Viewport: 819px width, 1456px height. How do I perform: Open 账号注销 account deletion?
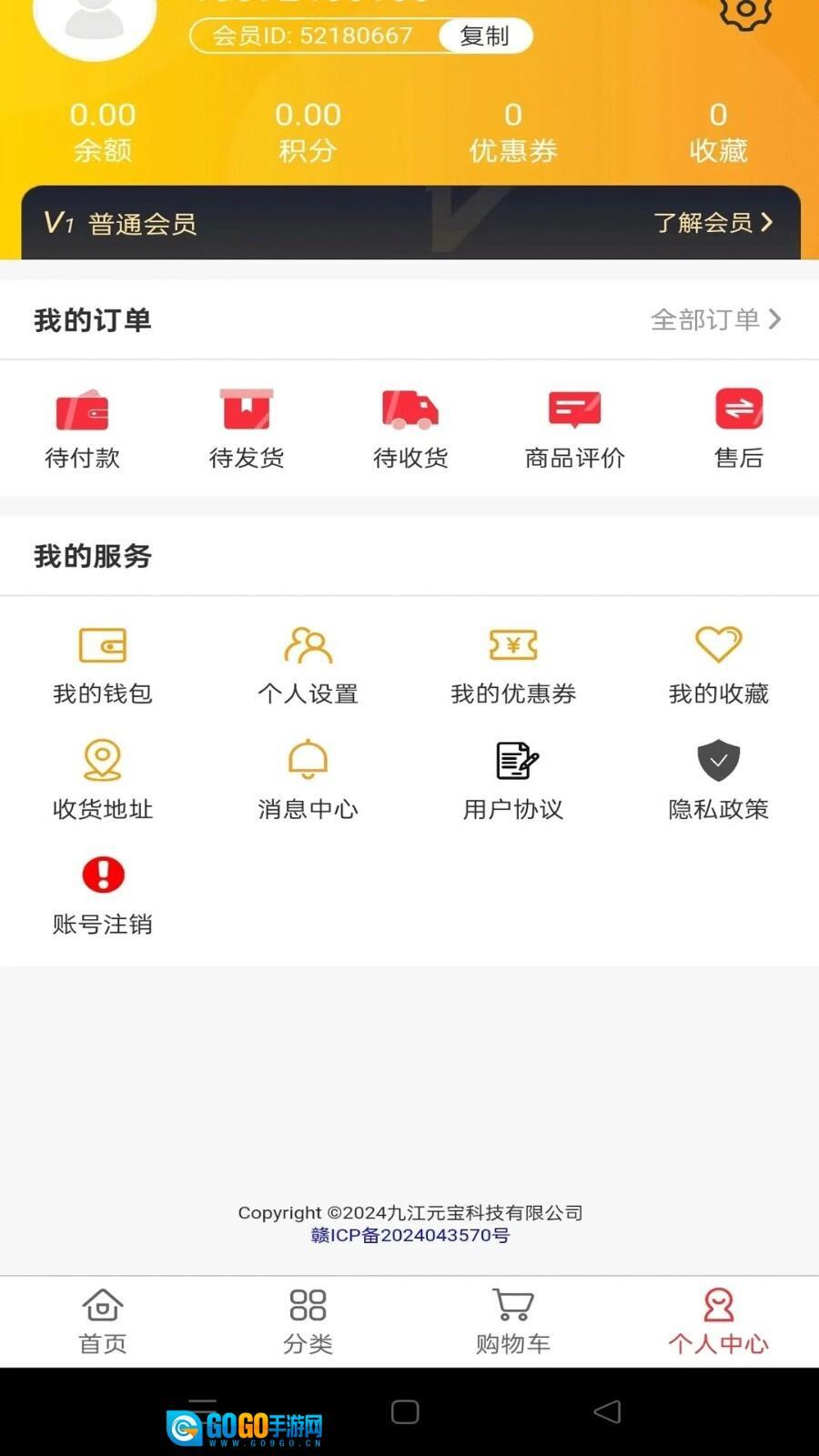[x=103, y=895]
